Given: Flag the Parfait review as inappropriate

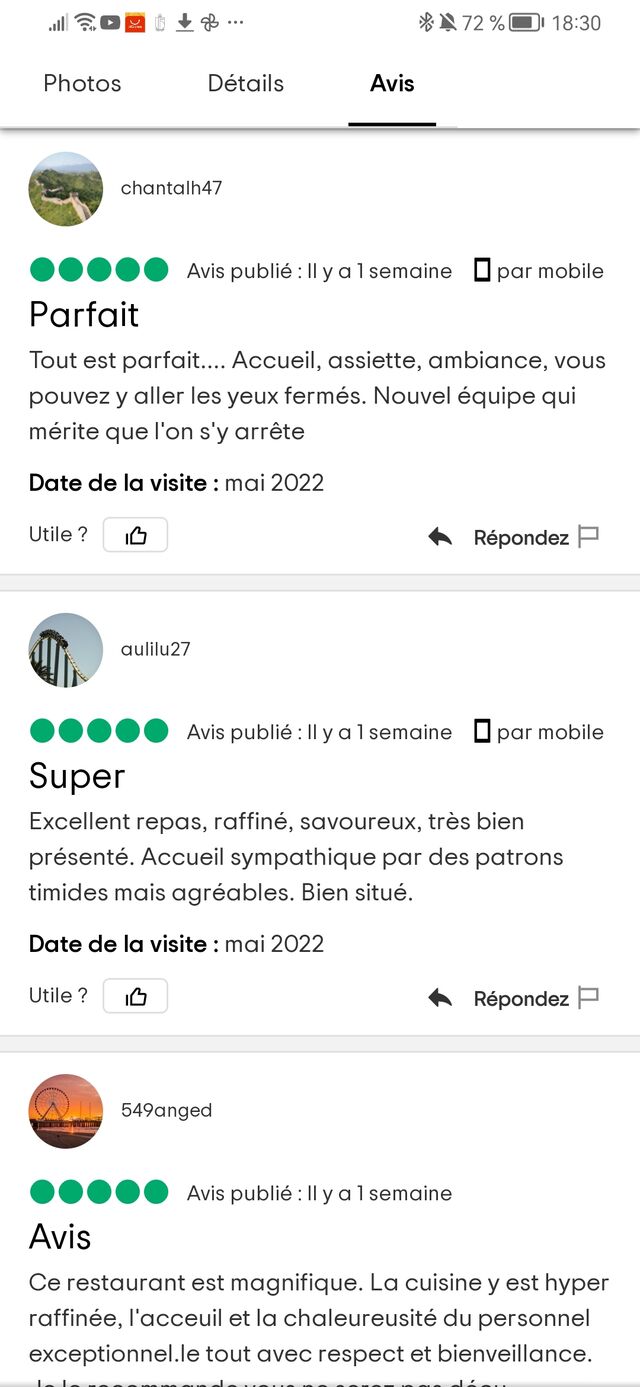Looking at the screenshot, I should [589, 538].
